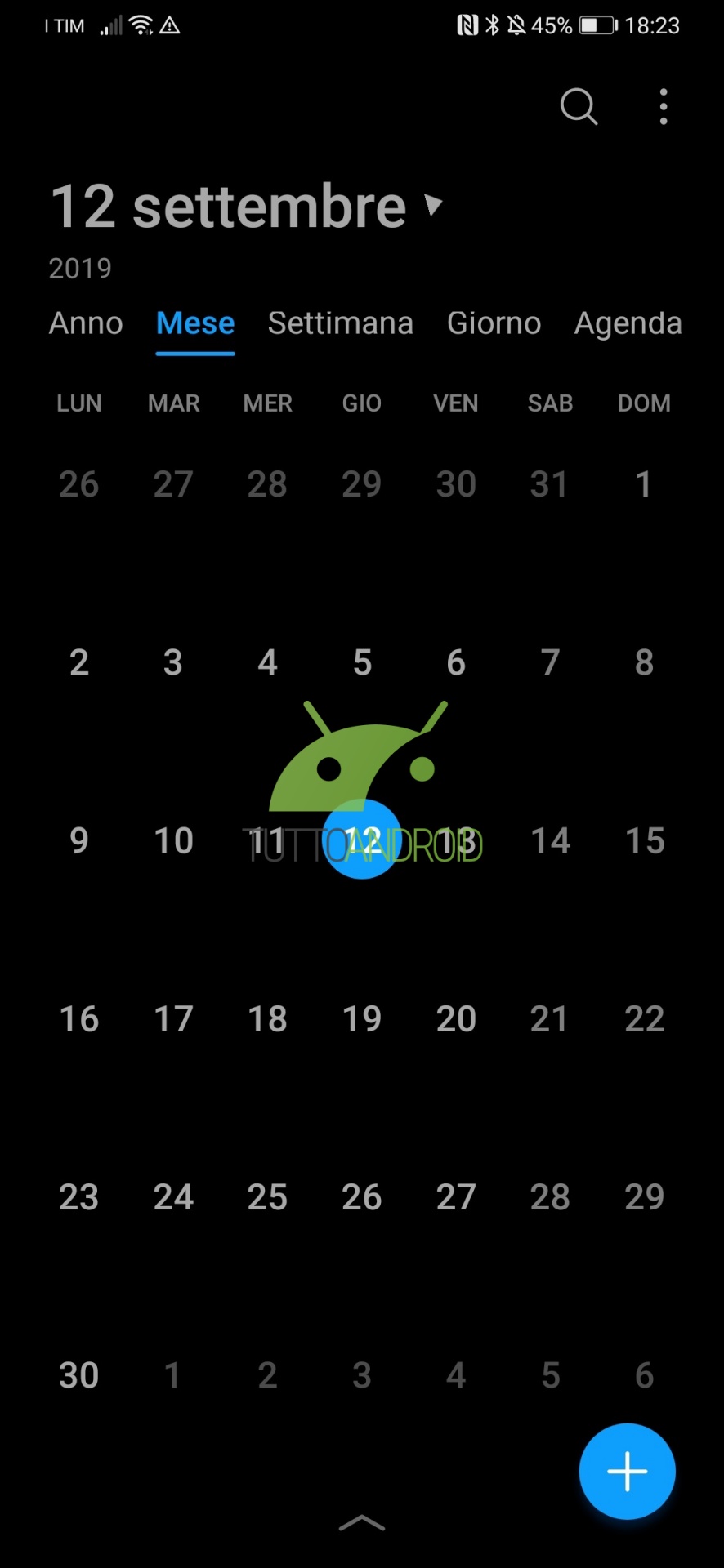This screenshot has height=1568, width=724.
Task: Select September 28 in the calendar
Action: 550,1197
